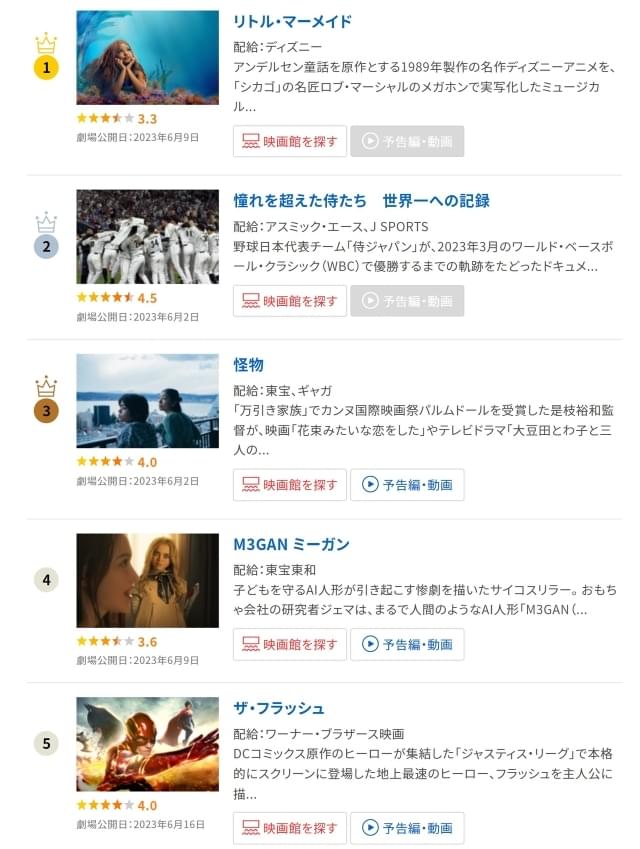Open the 怪物 movie page link
The height and width of the screenshot is (849, 640).
248,364
